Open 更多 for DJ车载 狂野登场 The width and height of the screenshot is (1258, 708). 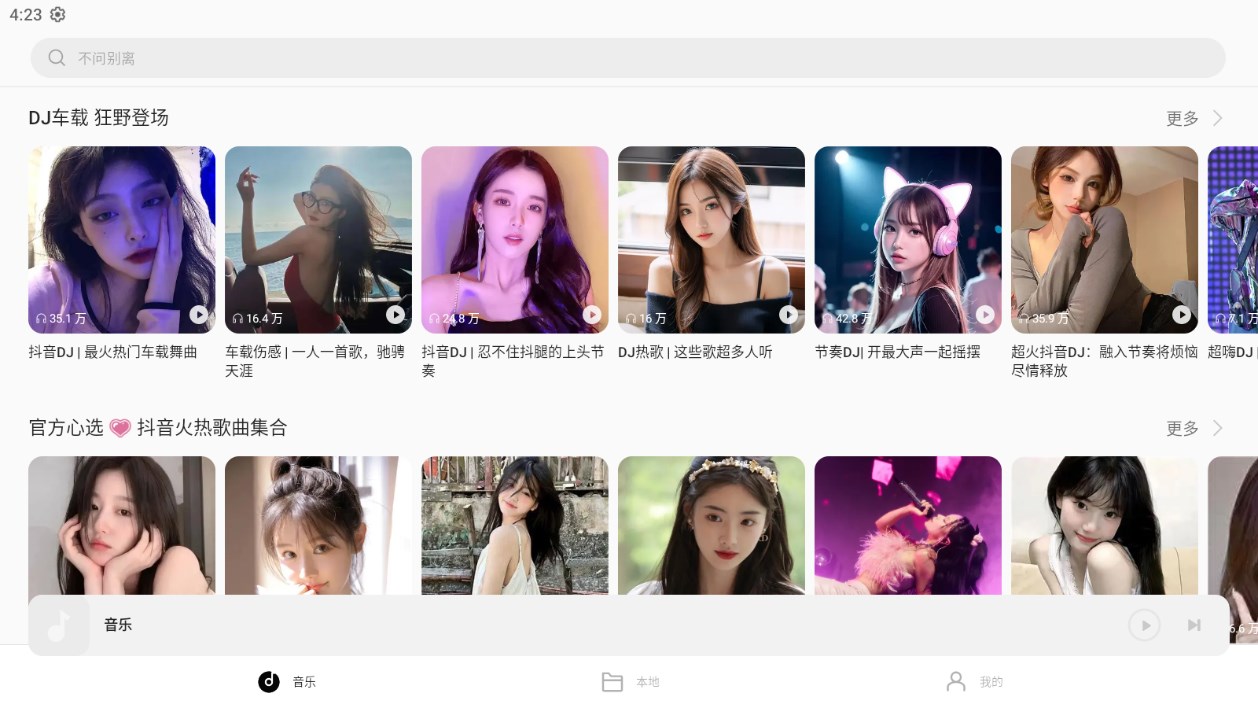tap(1194, 118)
